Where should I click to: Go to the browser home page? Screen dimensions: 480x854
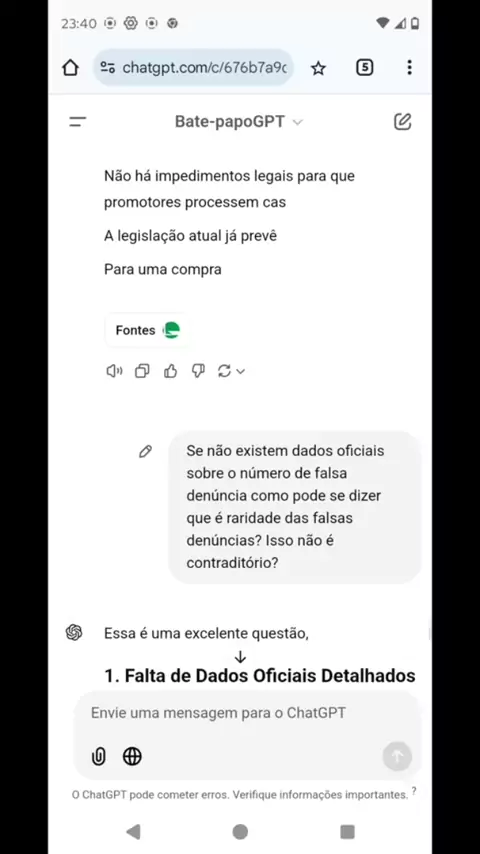70,68
